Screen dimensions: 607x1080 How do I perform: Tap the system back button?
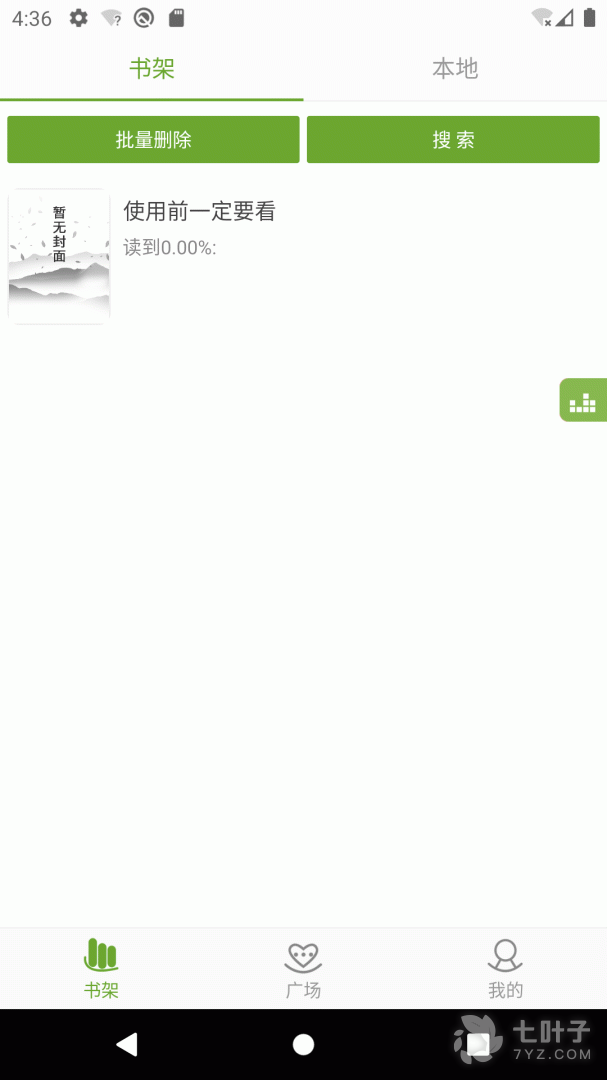tap(127, 1045)
